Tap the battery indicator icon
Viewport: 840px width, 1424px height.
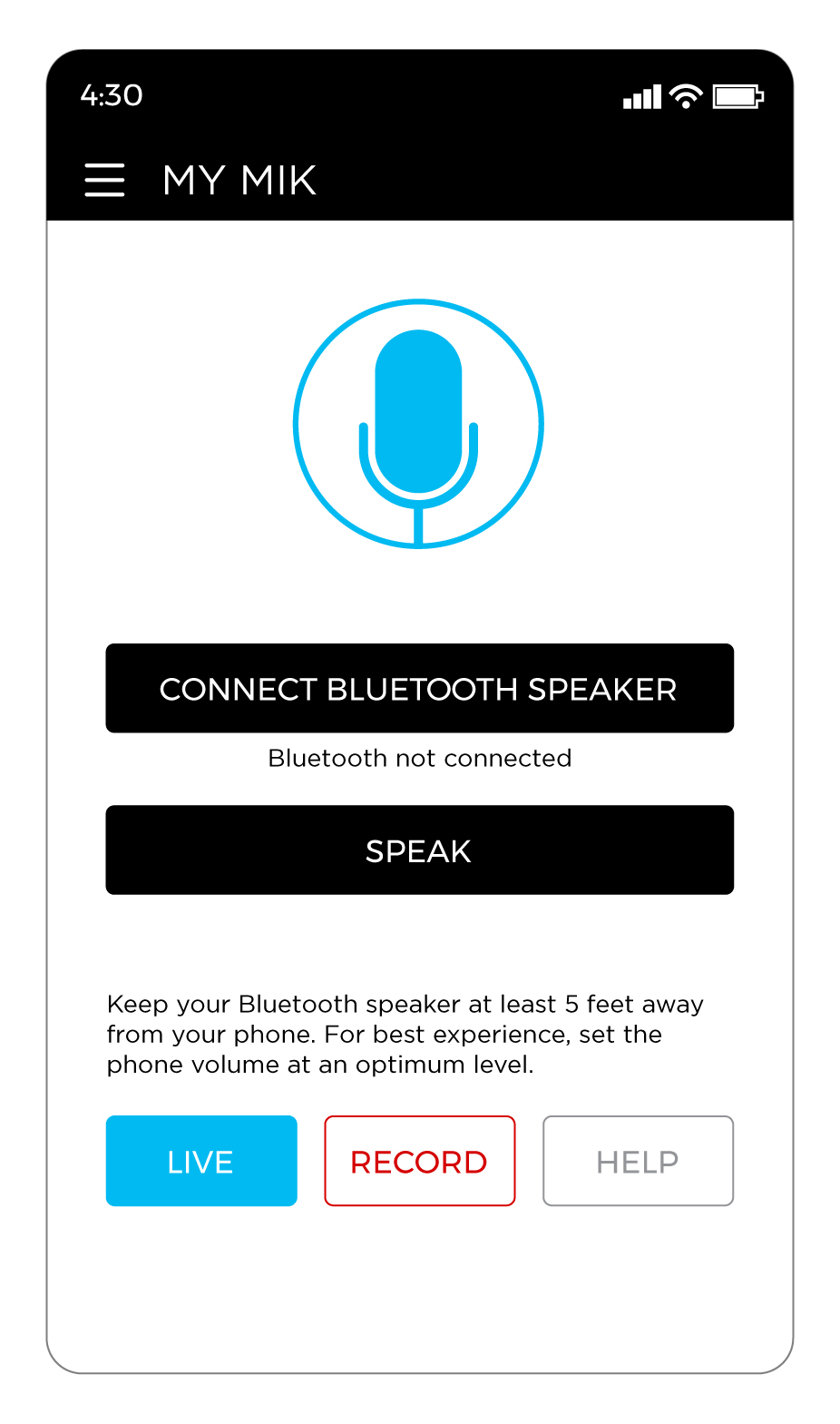pyautogui.click(x=739, y=95)
